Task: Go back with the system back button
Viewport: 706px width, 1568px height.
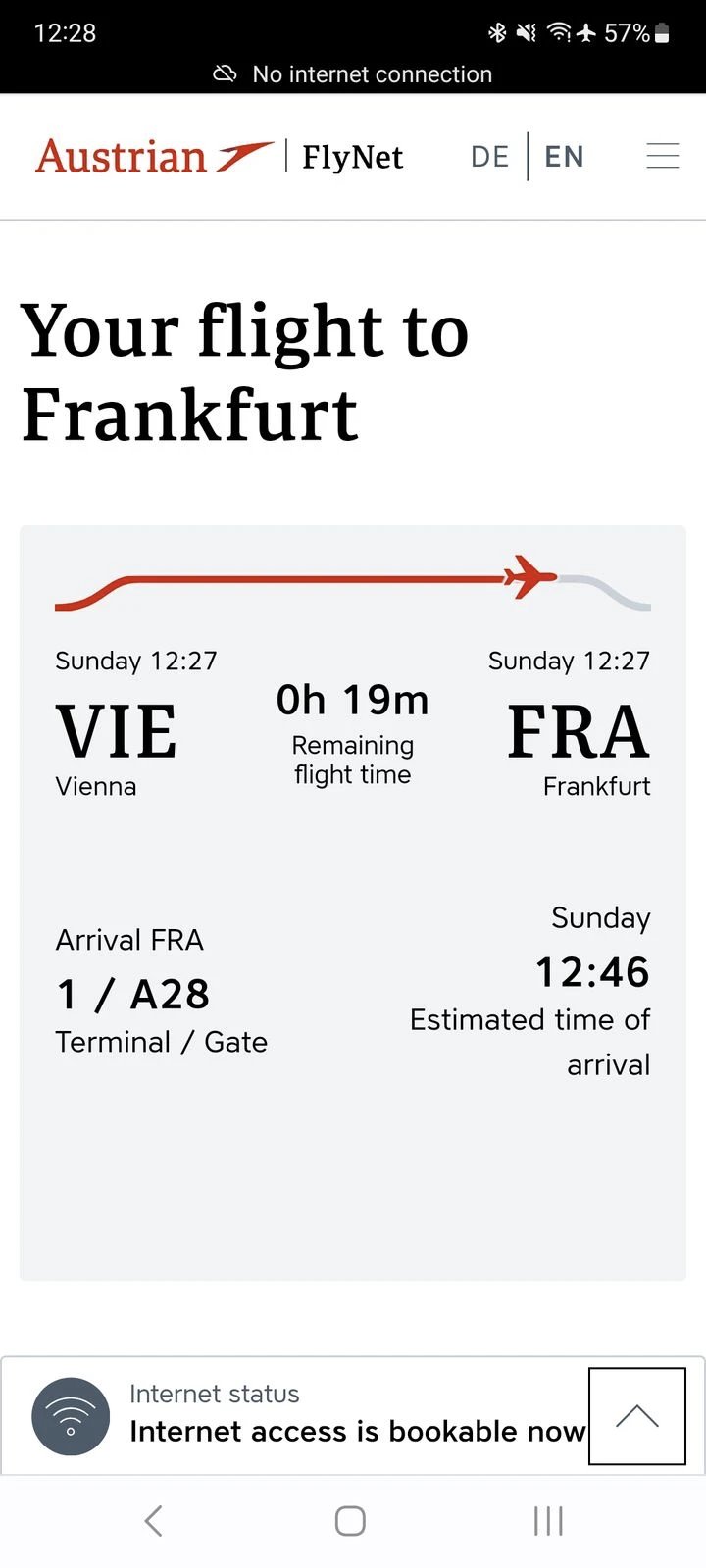Action: click(153, 1521)
